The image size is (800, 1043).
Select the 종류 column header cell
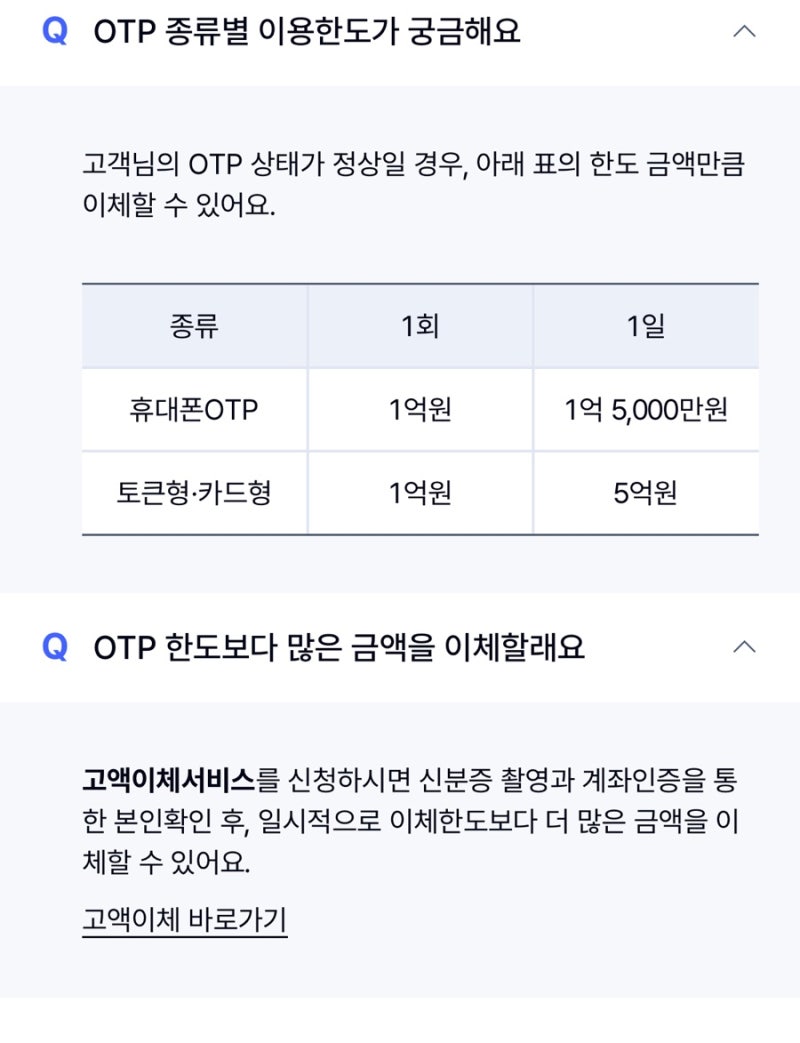pyautogui.click(x=195, y=324)
